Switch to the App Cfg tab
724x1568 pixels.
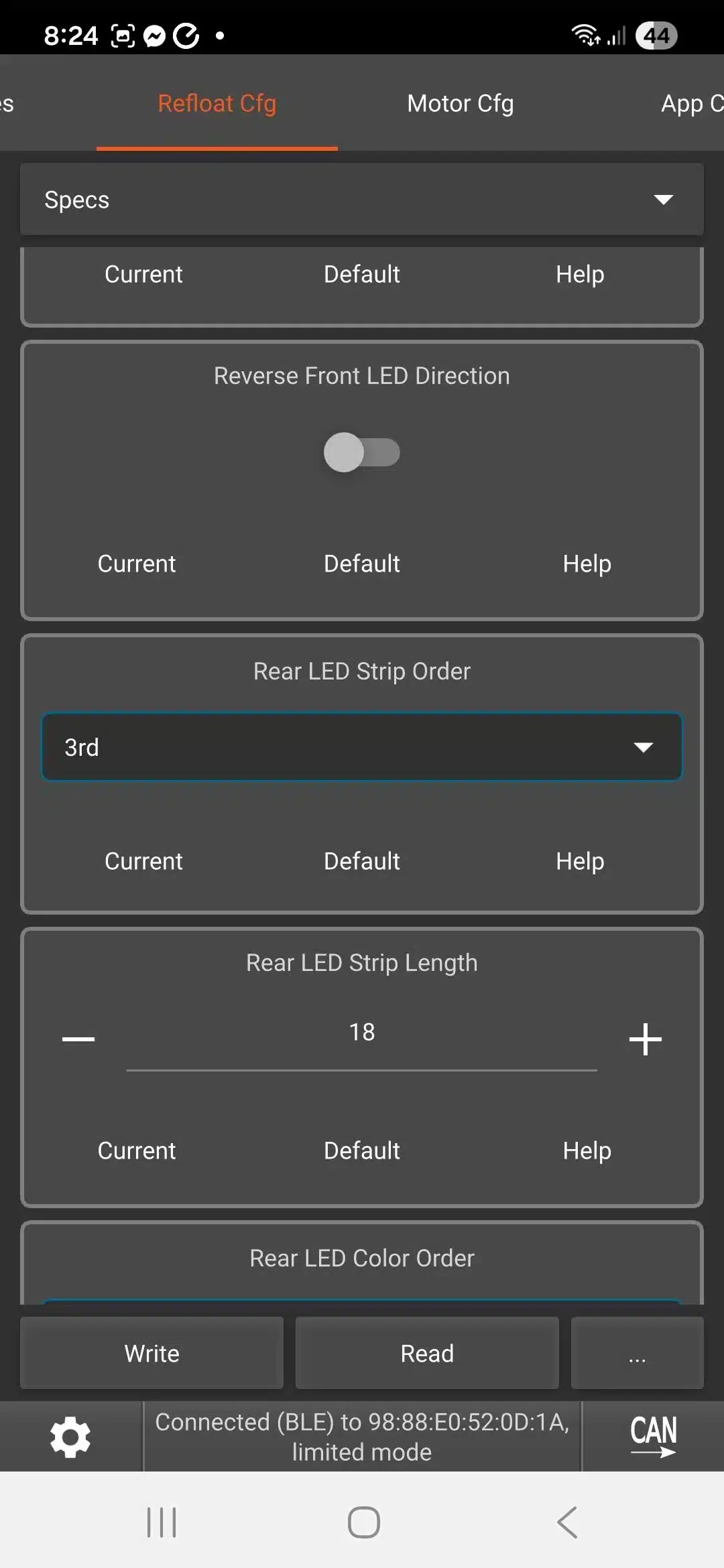[690, 104]
